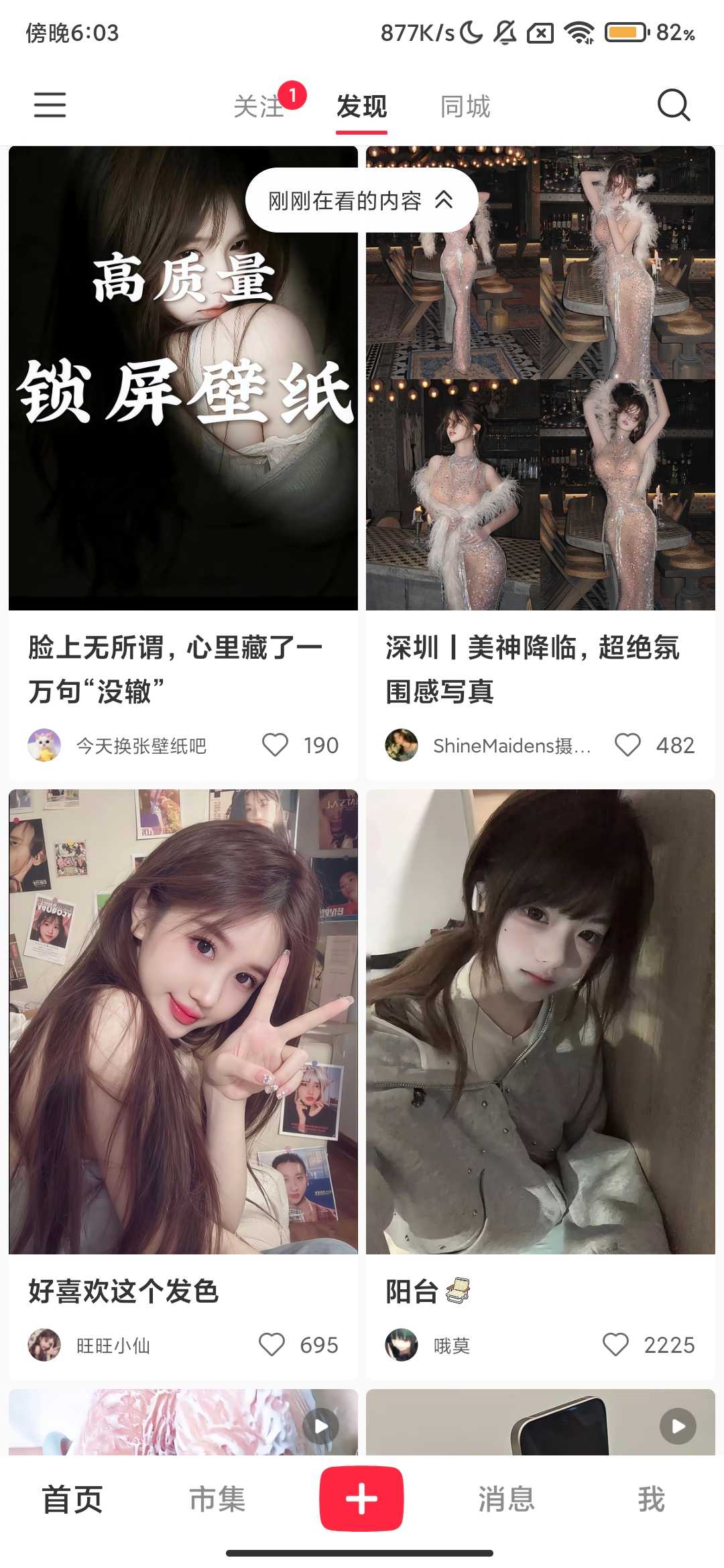Like the 阳台 post by 哦莫
The image size is (724, 1568).
coord(615,1344)
